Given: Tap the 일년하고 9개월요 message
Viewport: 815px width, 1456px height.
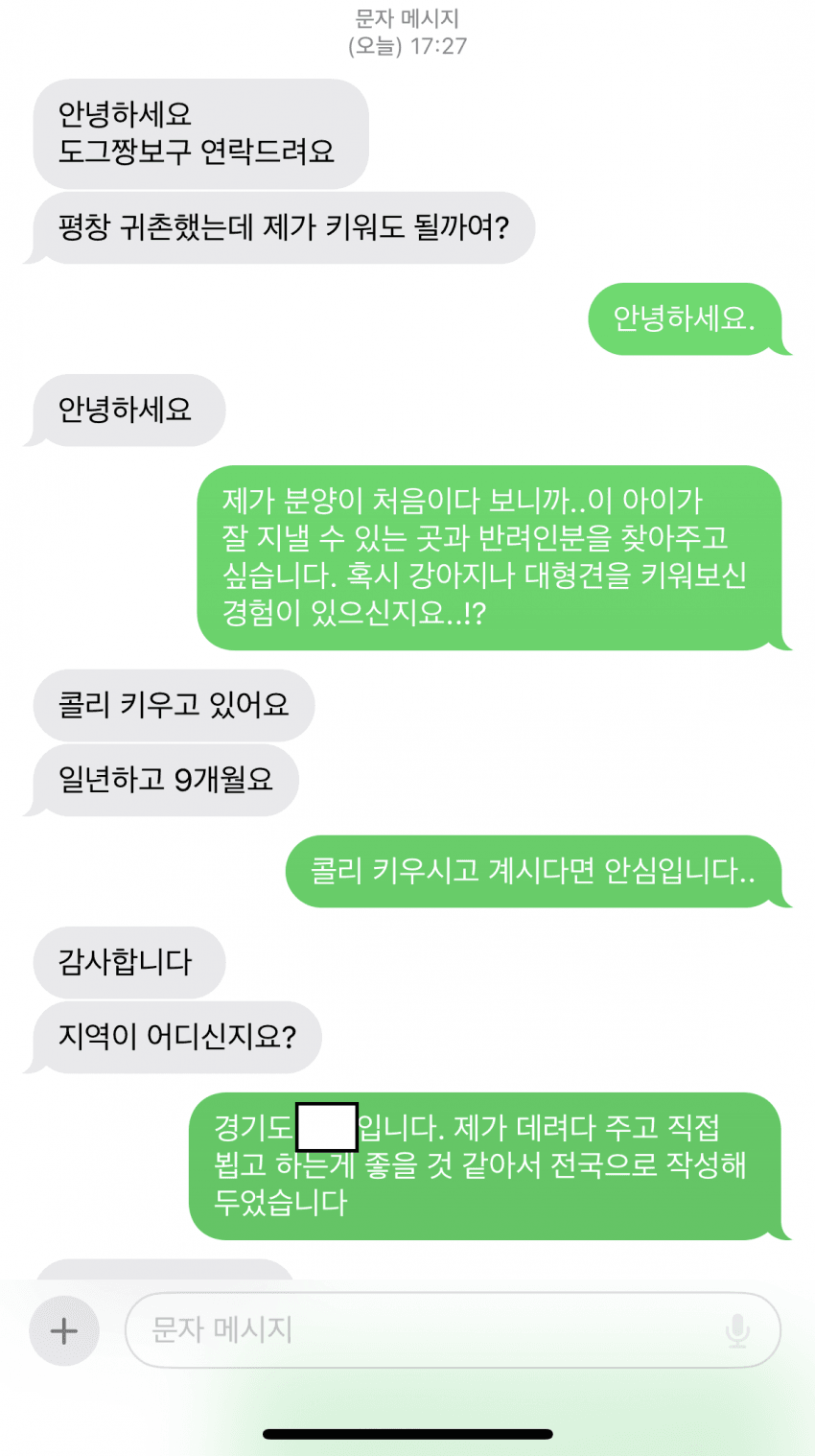Looking at the screenshot, I should (x=161, y=781).
